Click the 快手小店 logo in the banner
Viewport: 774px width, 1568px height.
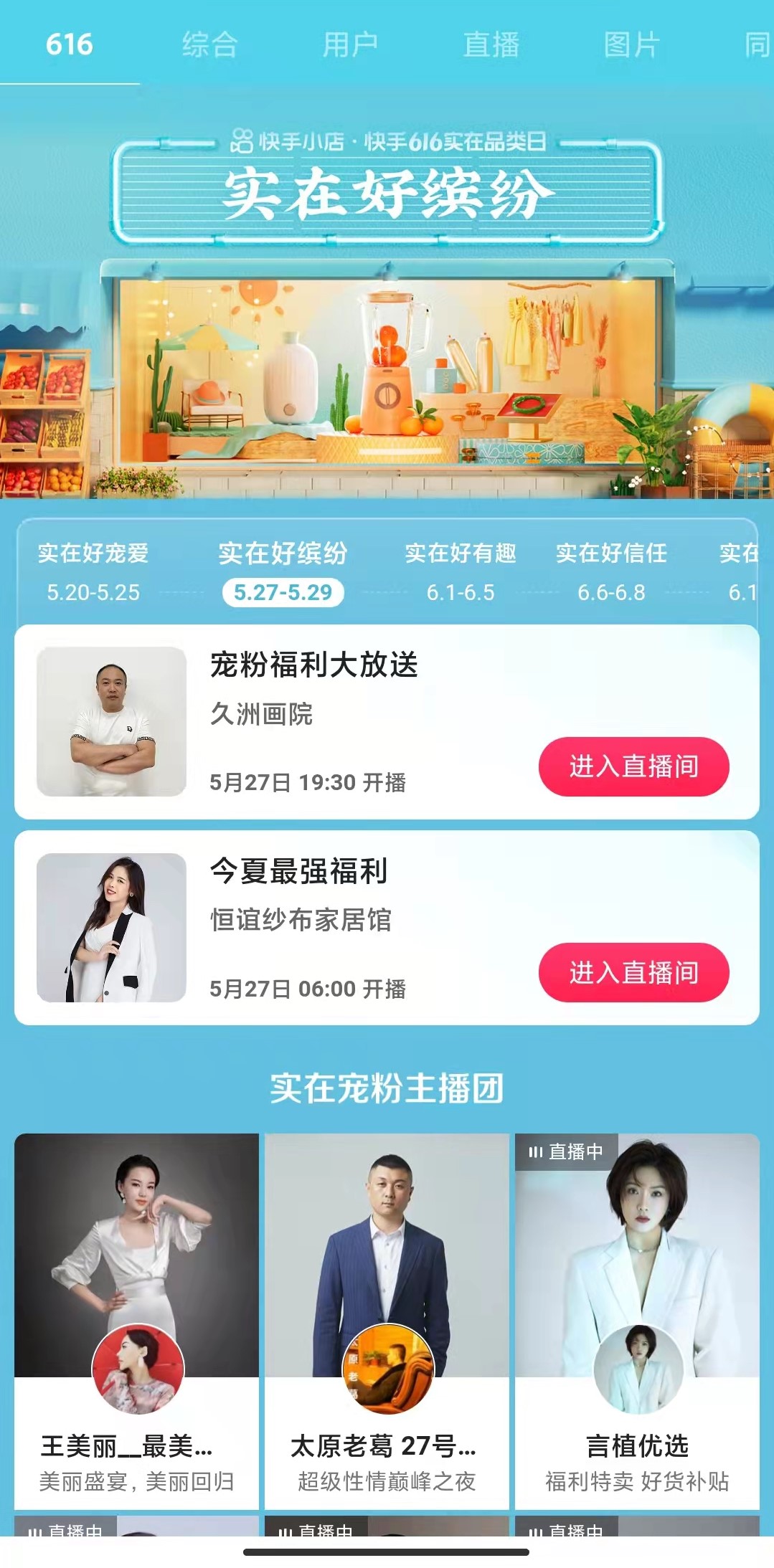click(241, 141)
